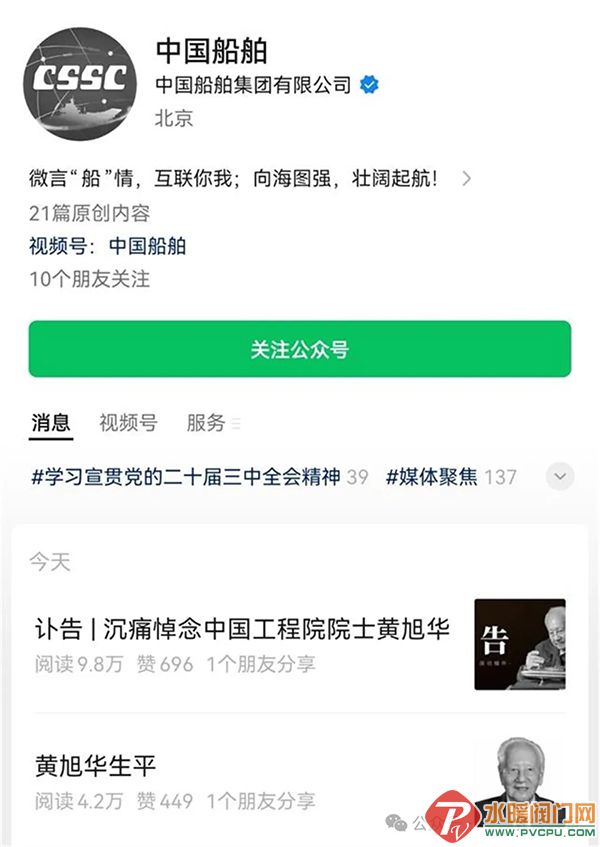Expand the topic tags dropdown arrow
The height and width of the screenshot is (847, 600).
[561, 476]
